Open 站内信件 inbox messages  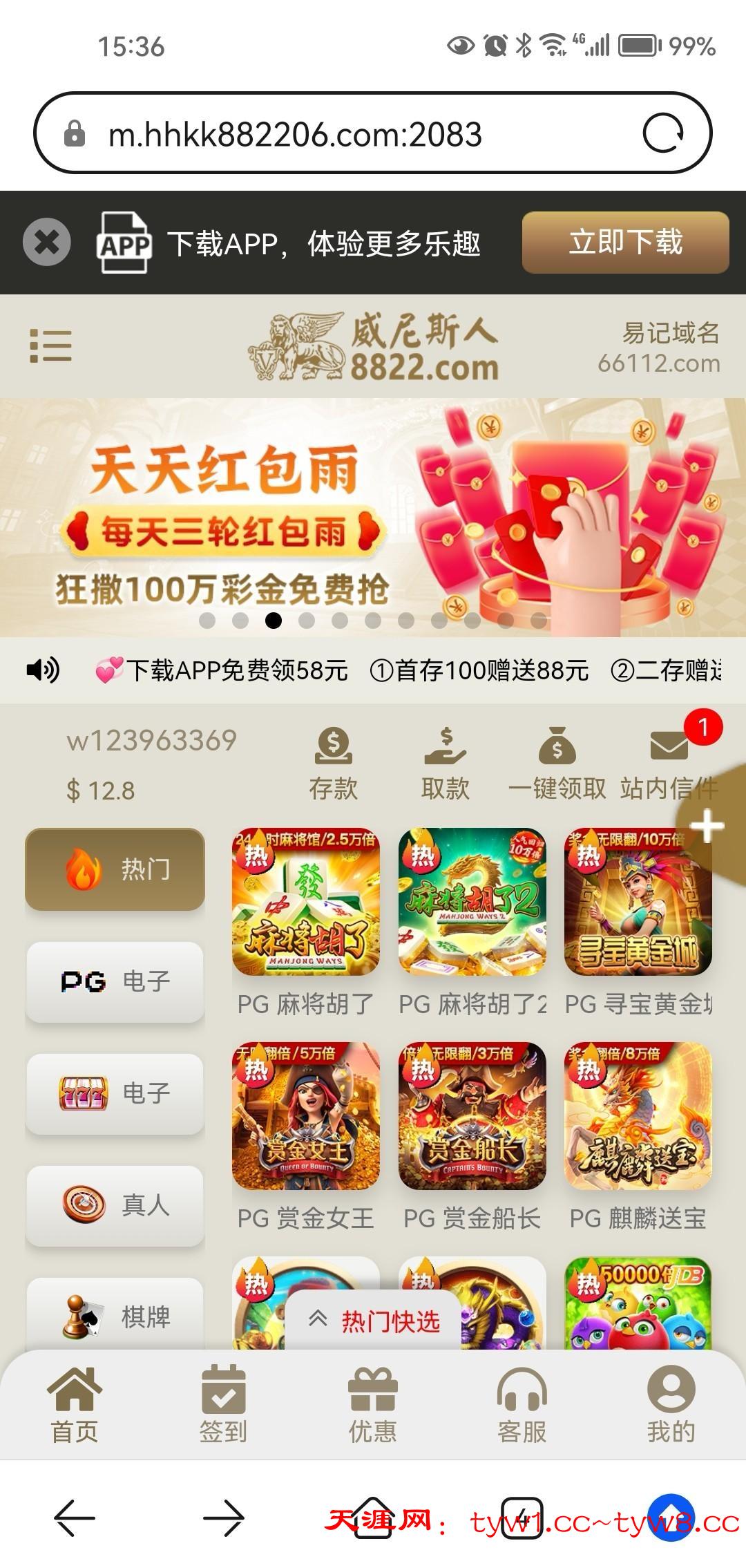[x=669, y=763]
